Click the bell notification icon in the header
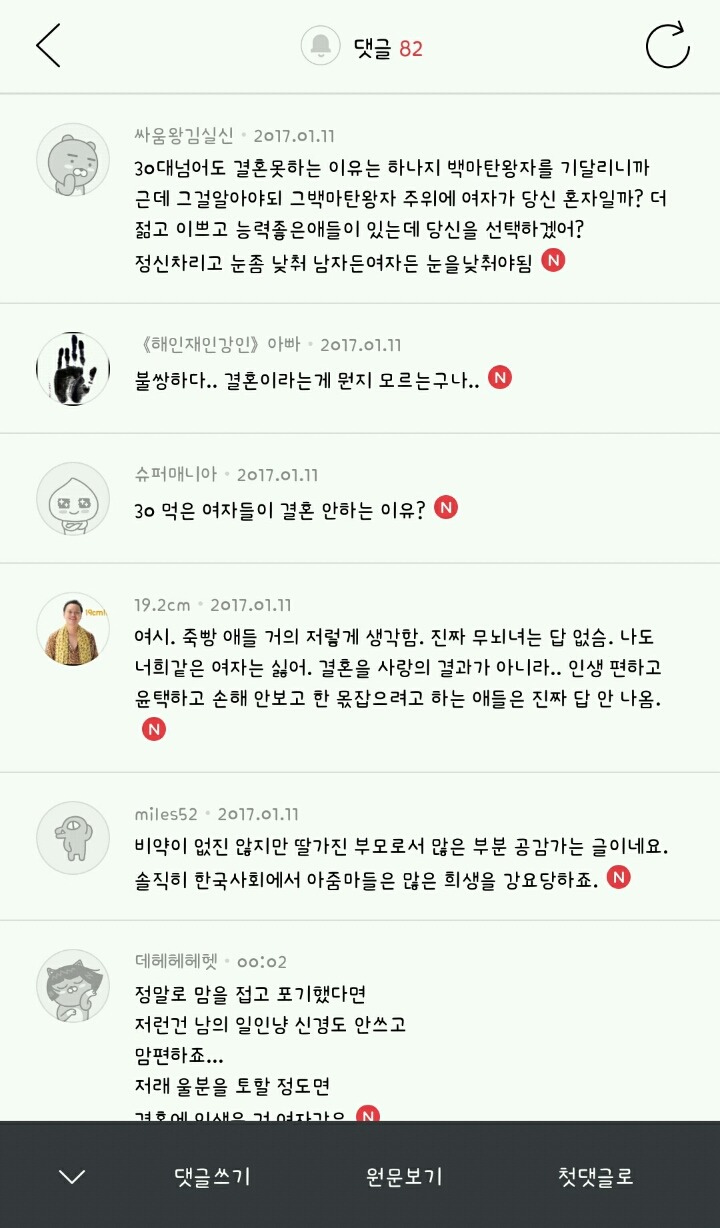The height and width of the screenshot is (1228, 720). 320,45
